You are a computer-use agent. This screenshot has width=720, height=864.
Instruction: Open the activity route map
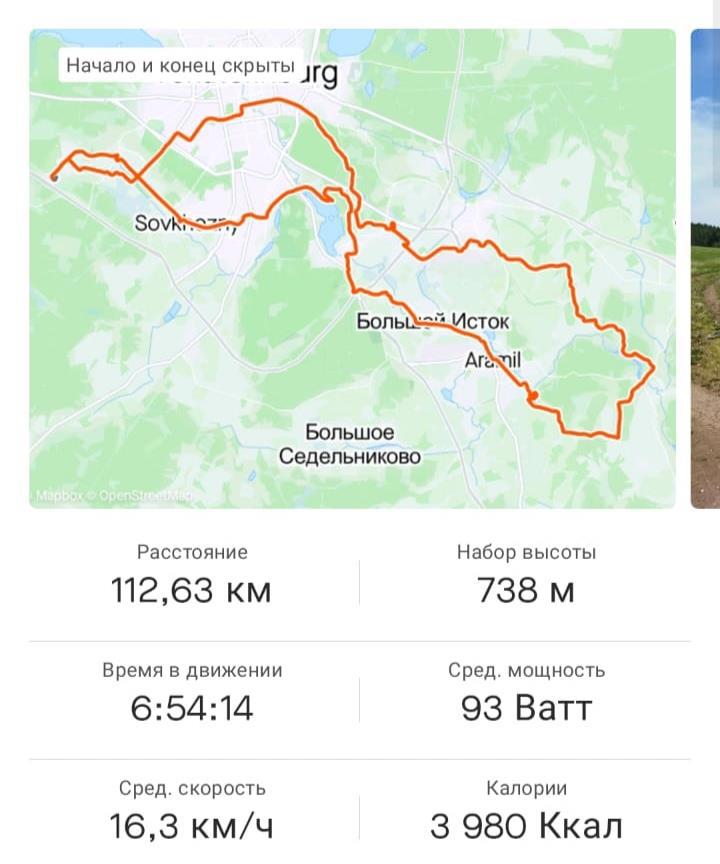point(352,268)
